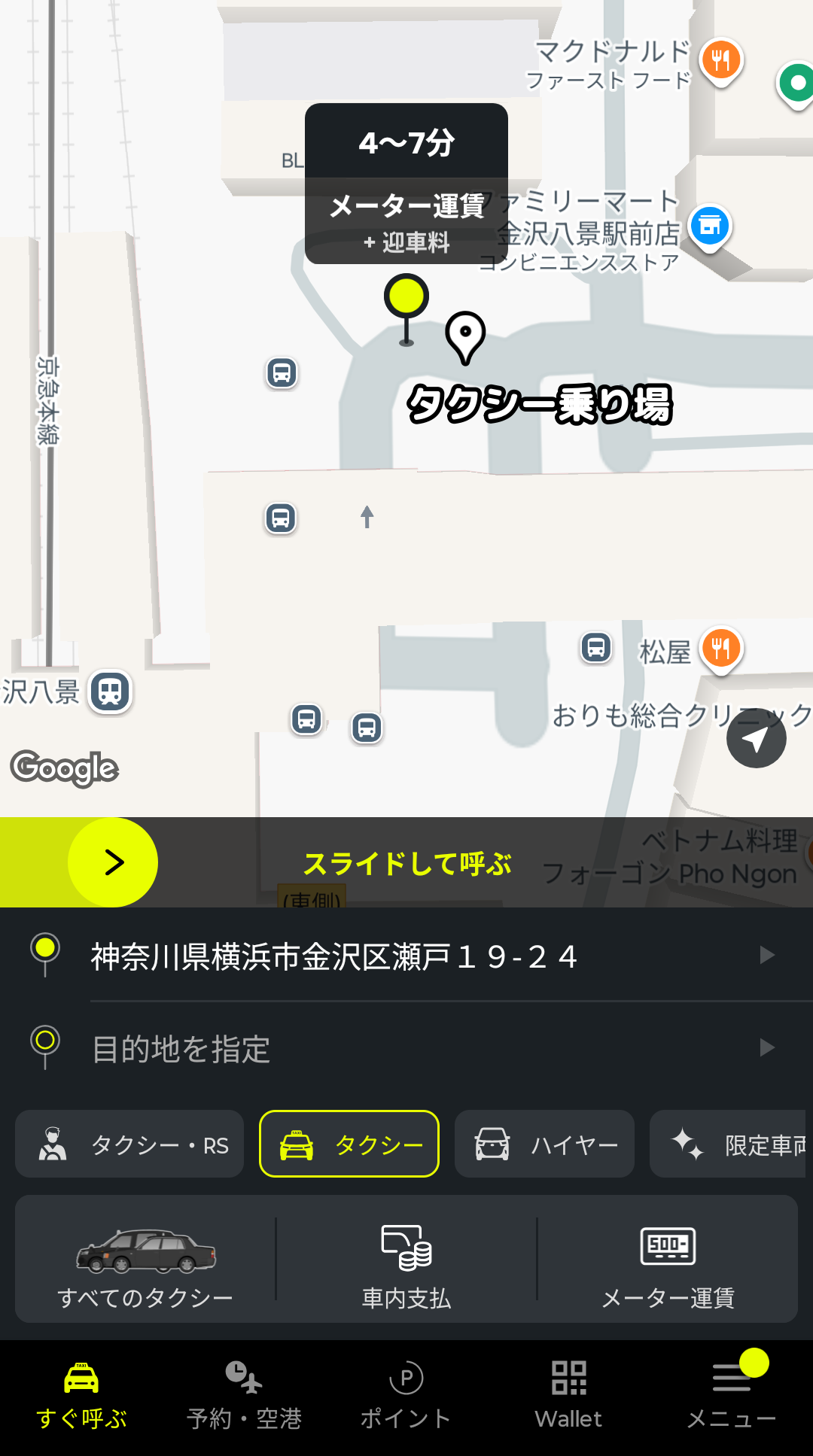Open pickup address 神奈川県横浜市金沢区瀬戸19-24

[406, 956]
